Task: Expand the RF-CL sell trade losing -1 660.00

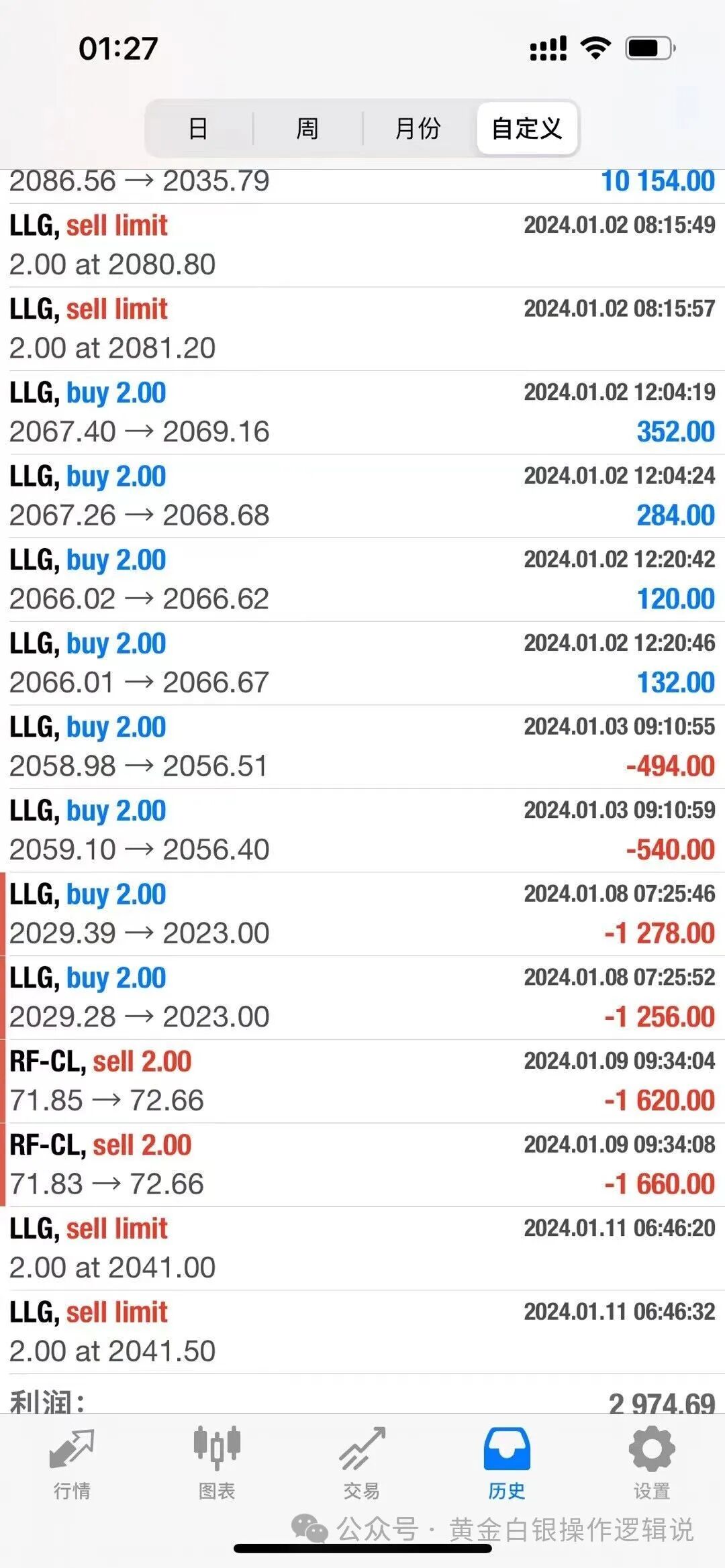Action: click(362, 1165)
